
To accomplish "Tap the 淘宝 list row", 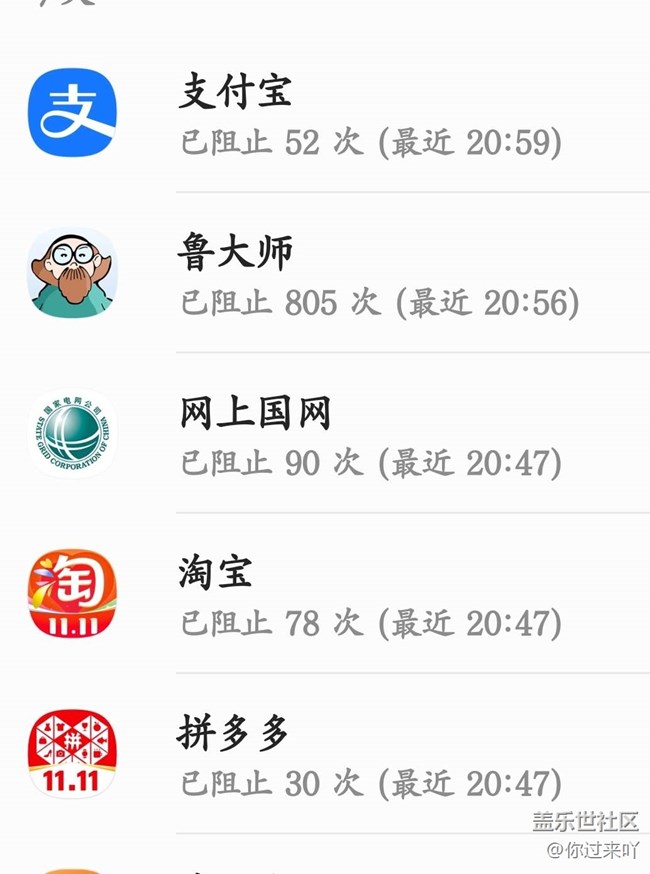I will tap(370, 595).
